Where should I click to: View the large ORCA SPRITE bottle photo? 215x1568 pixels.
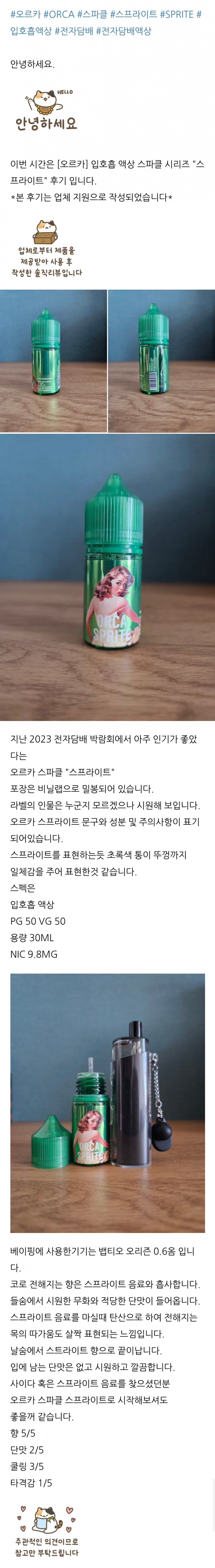107,577
